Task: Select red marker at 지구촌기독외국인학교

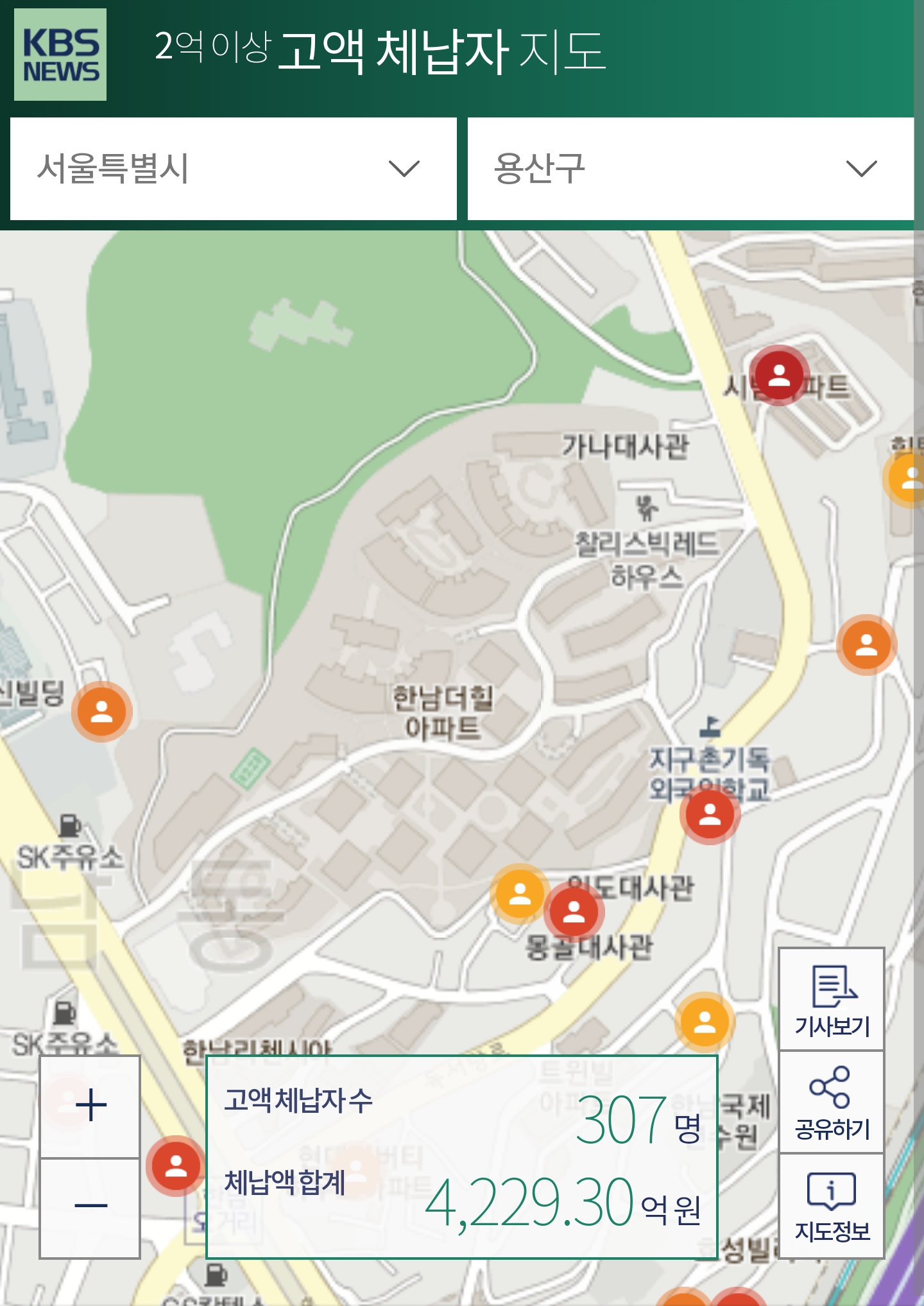Action: pos(710,814)
